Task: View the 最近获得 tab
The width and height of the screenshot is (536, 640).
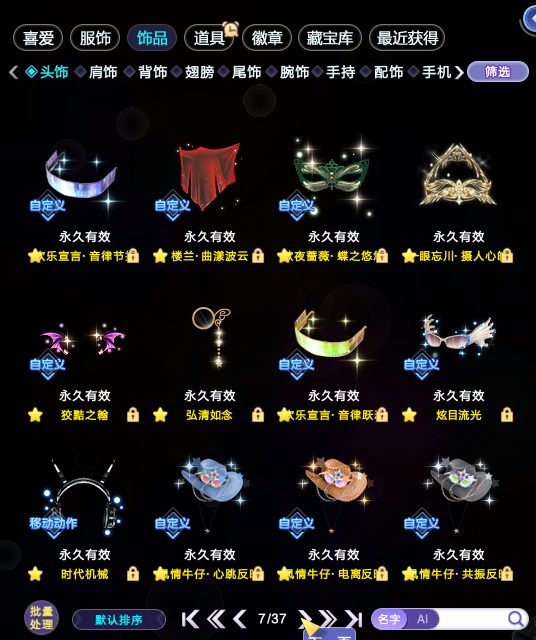Action: pyautogui.click(x=407, y=38)
